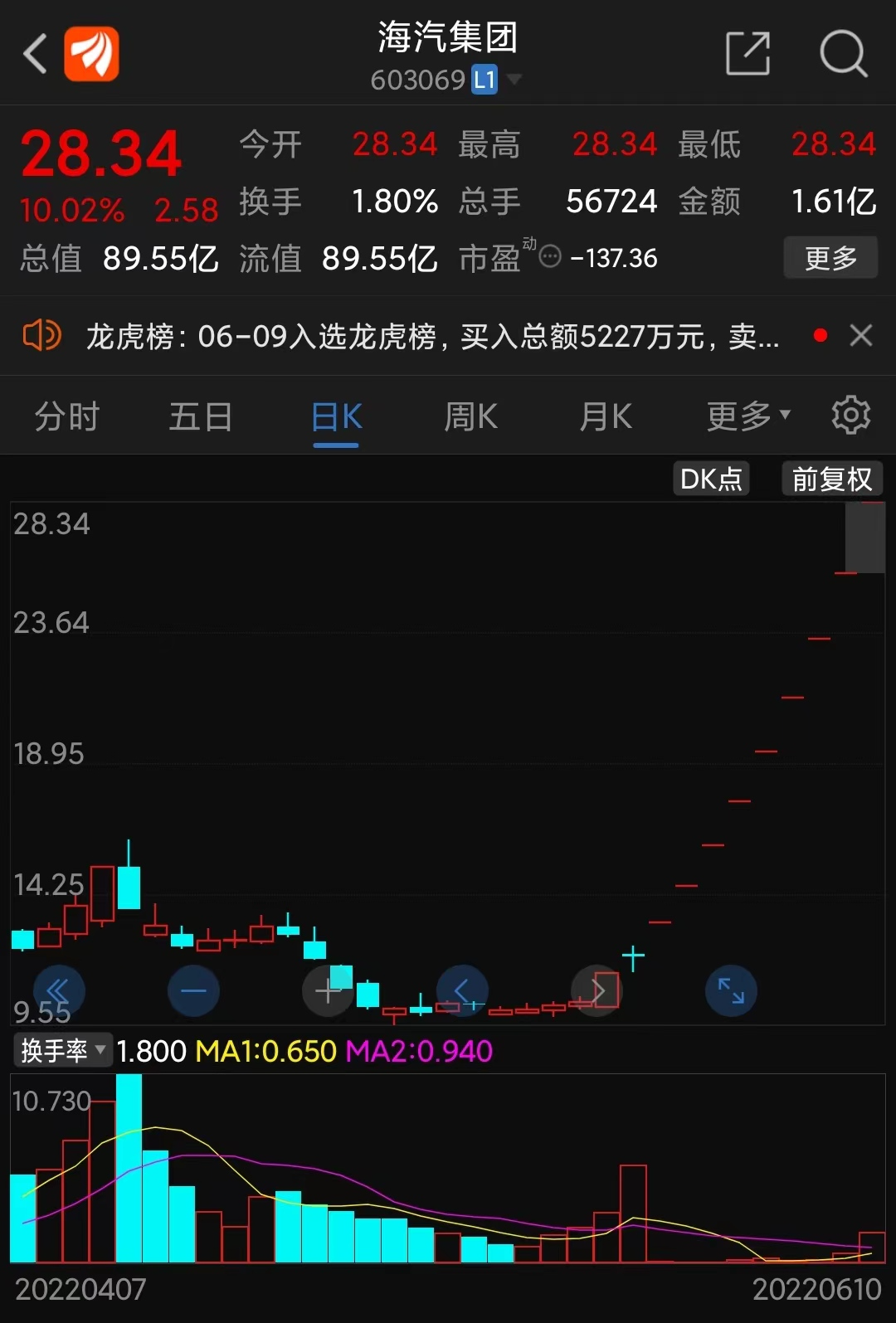
Task: Change the 前复权 adjustment option
Action: click(x=831, y=479)
